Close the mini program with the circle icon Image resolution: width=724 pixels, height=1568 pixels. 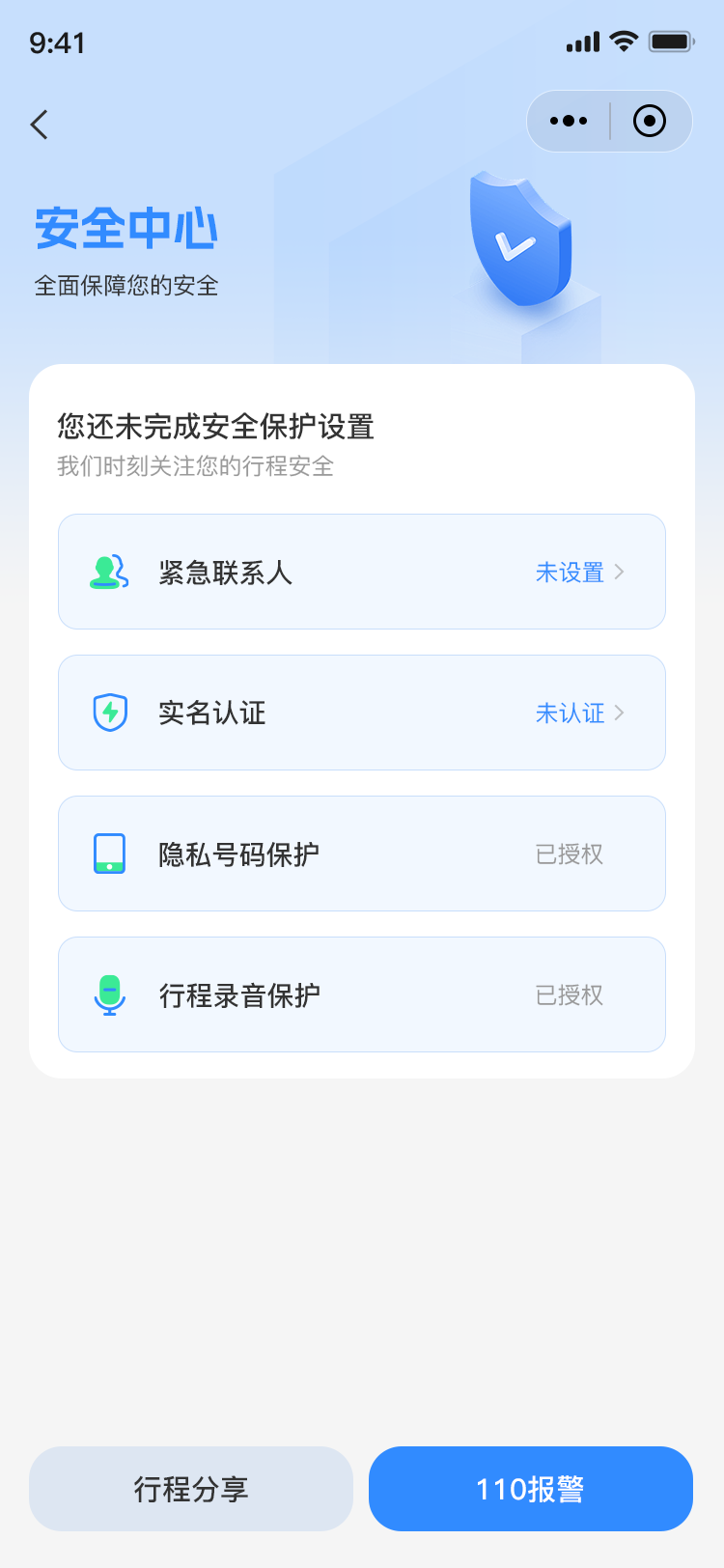pos(650,122)
